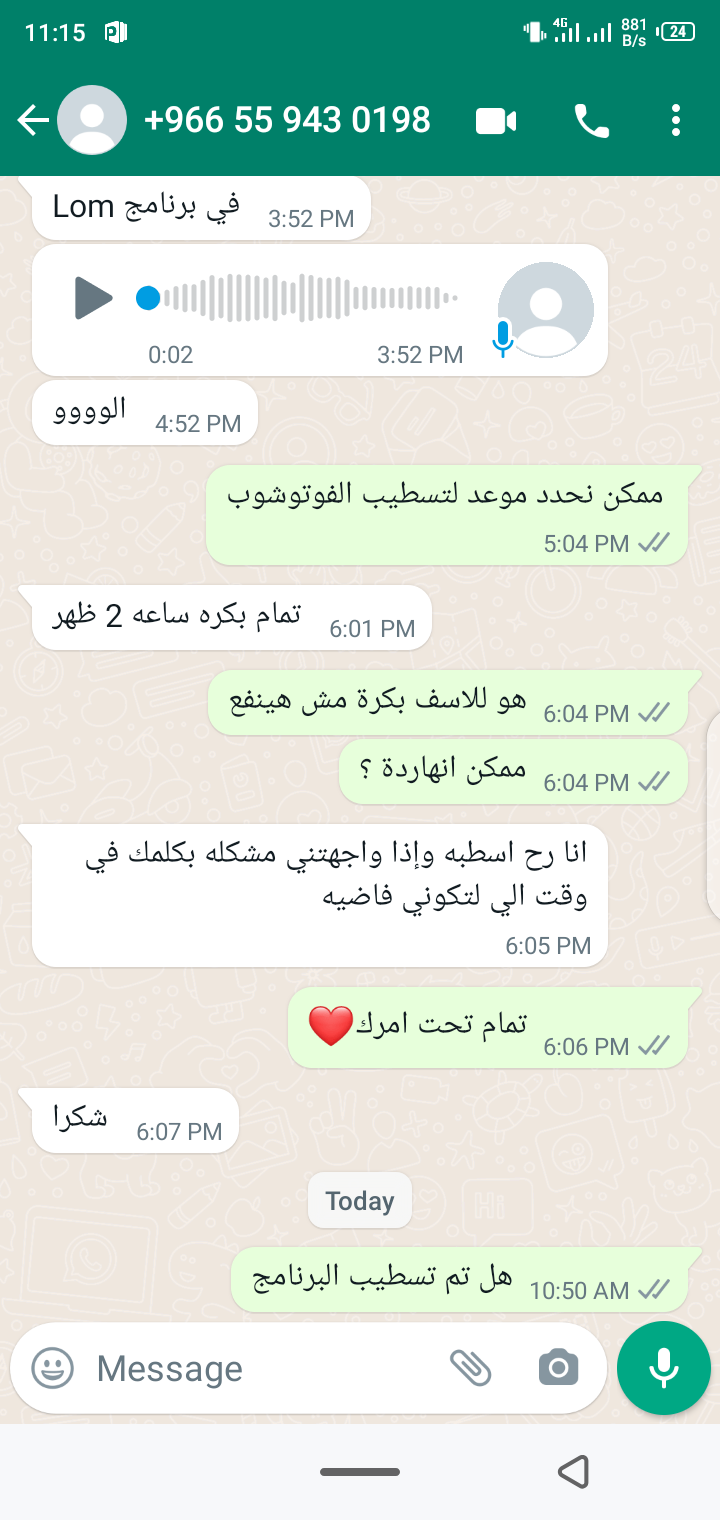Tap the voice message waveform seek bar
Screen dimensions: 720x1520
pyautogui.click(x=297, y=297)
